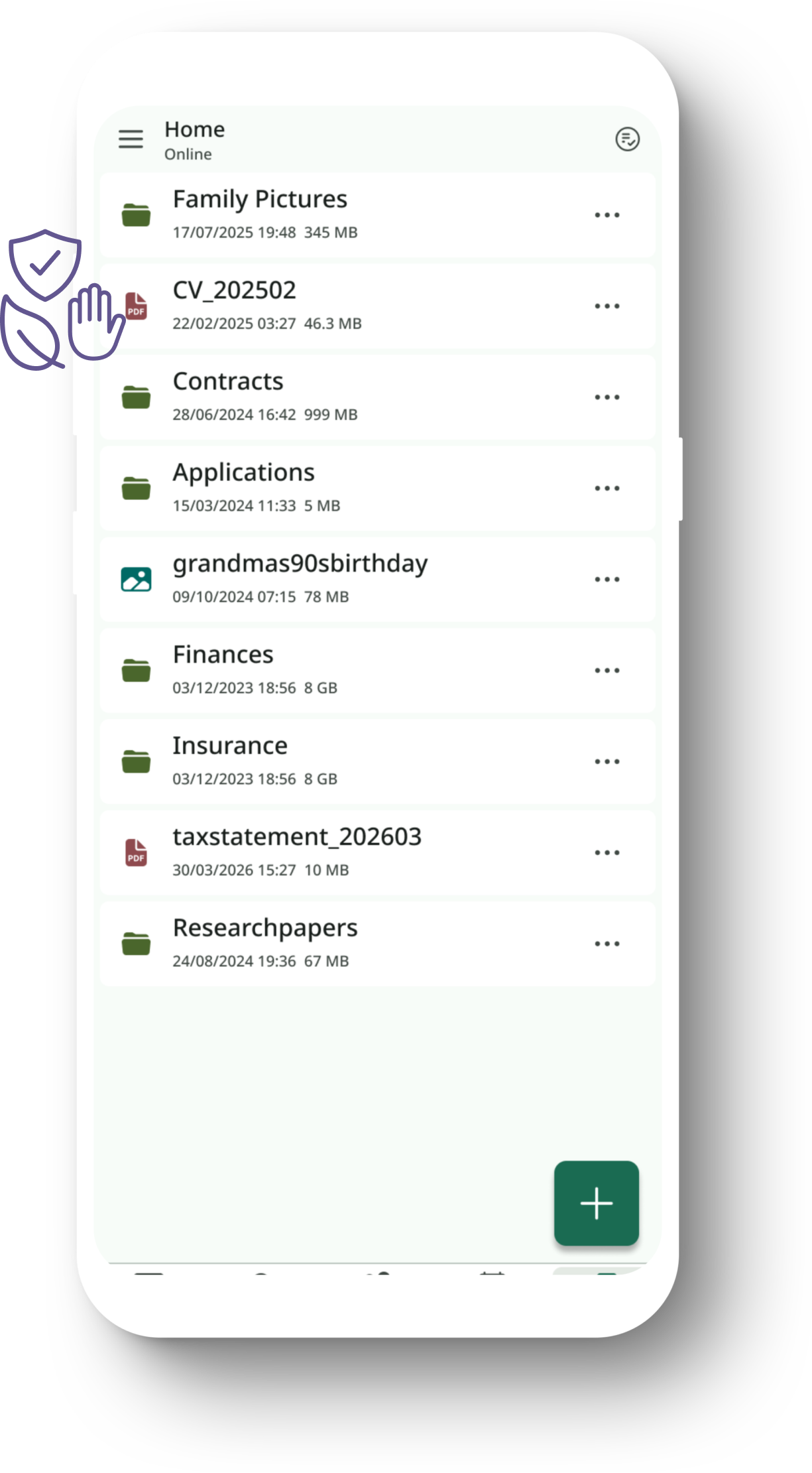812x1473 pixels.
Task: Open the navigation drawer with the hamburger icon
Action: pos(130,139)
